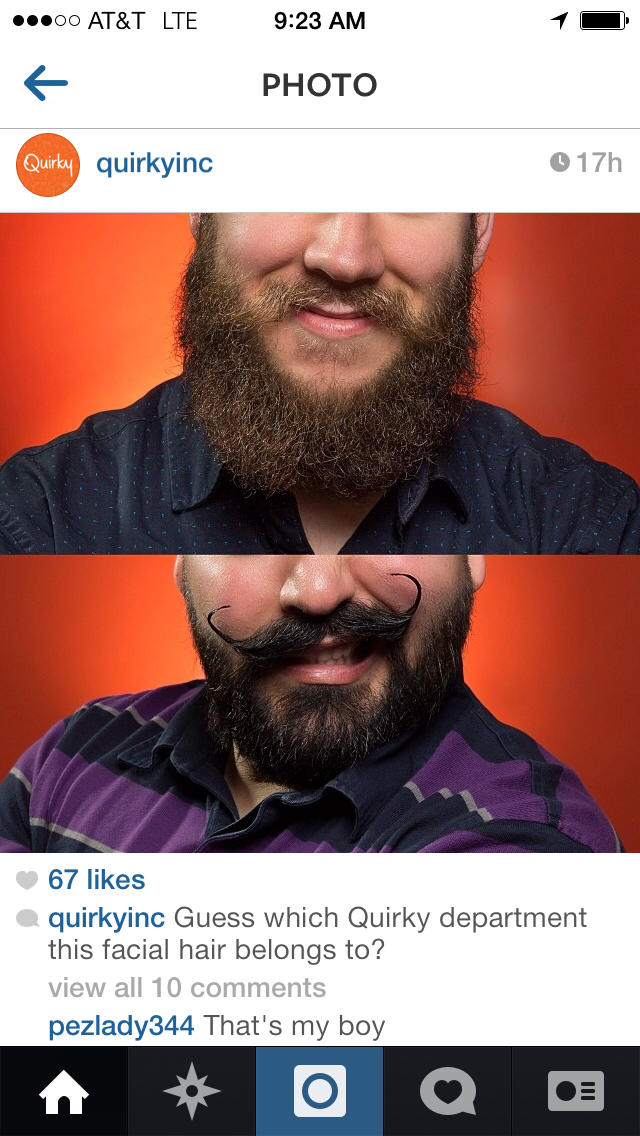Image resolution: width=640 pixels, height=1136 pixels.
Task: Open the quirkyinc profile picture
Action: (x=48, y=164)
